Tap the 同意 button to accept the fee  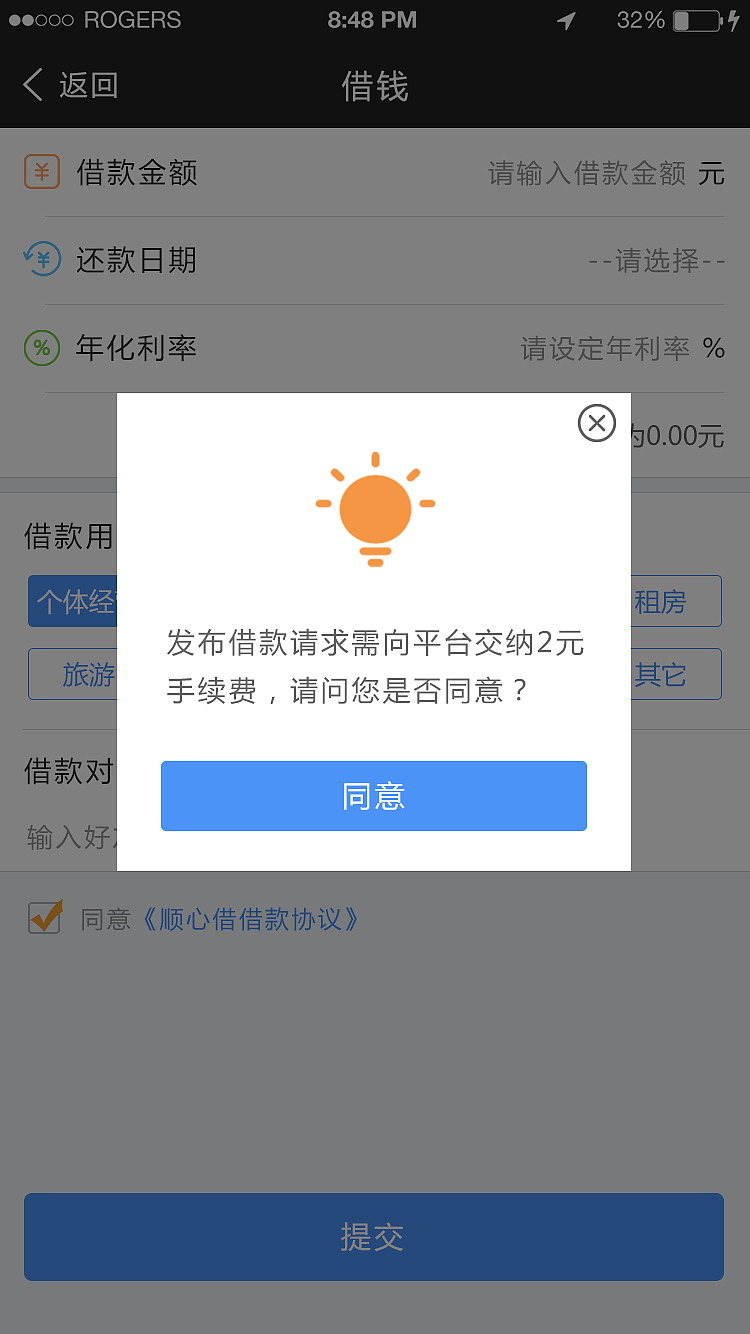click(x=373, y=796)
